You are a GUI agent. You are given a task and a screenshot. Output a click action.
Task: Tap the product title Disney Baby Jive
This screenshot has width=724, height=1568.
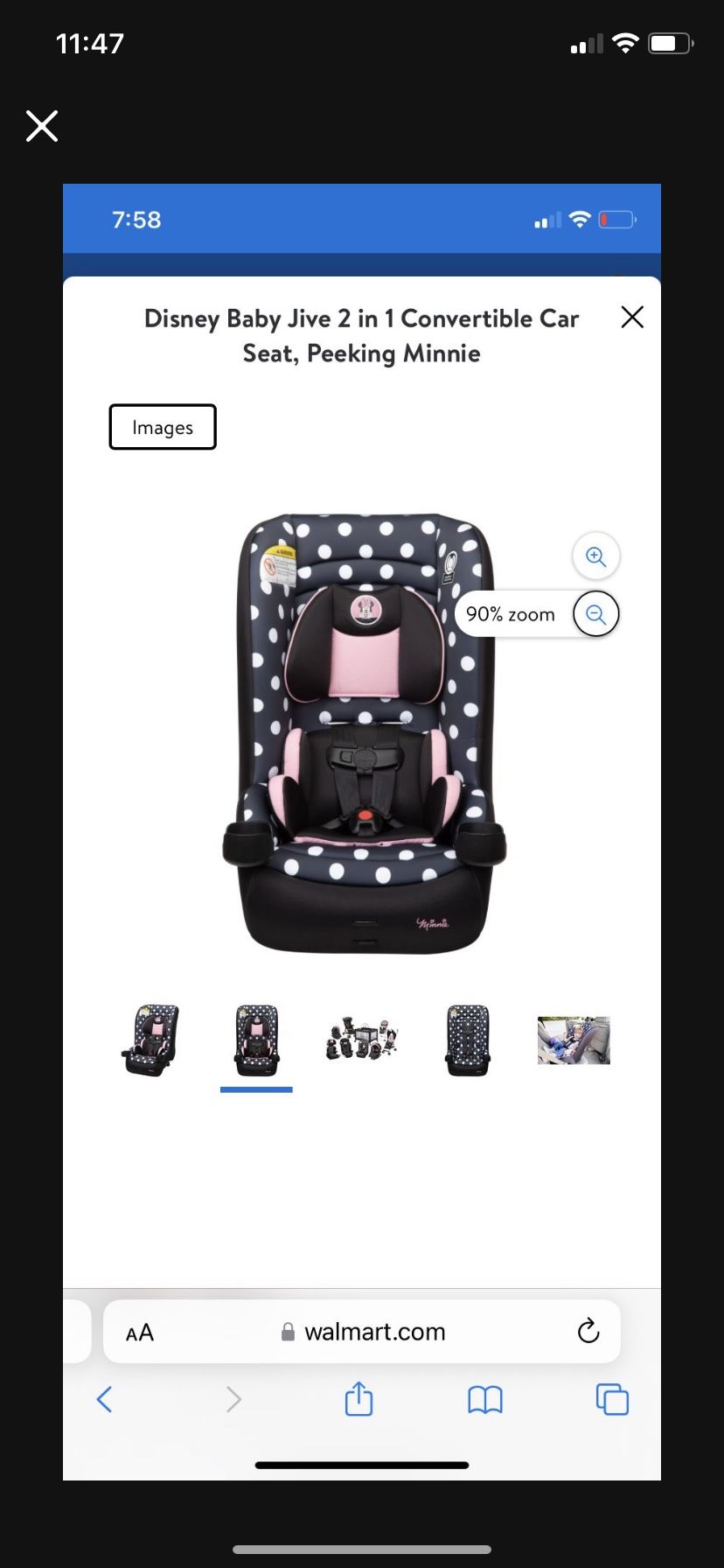point(360,336)
